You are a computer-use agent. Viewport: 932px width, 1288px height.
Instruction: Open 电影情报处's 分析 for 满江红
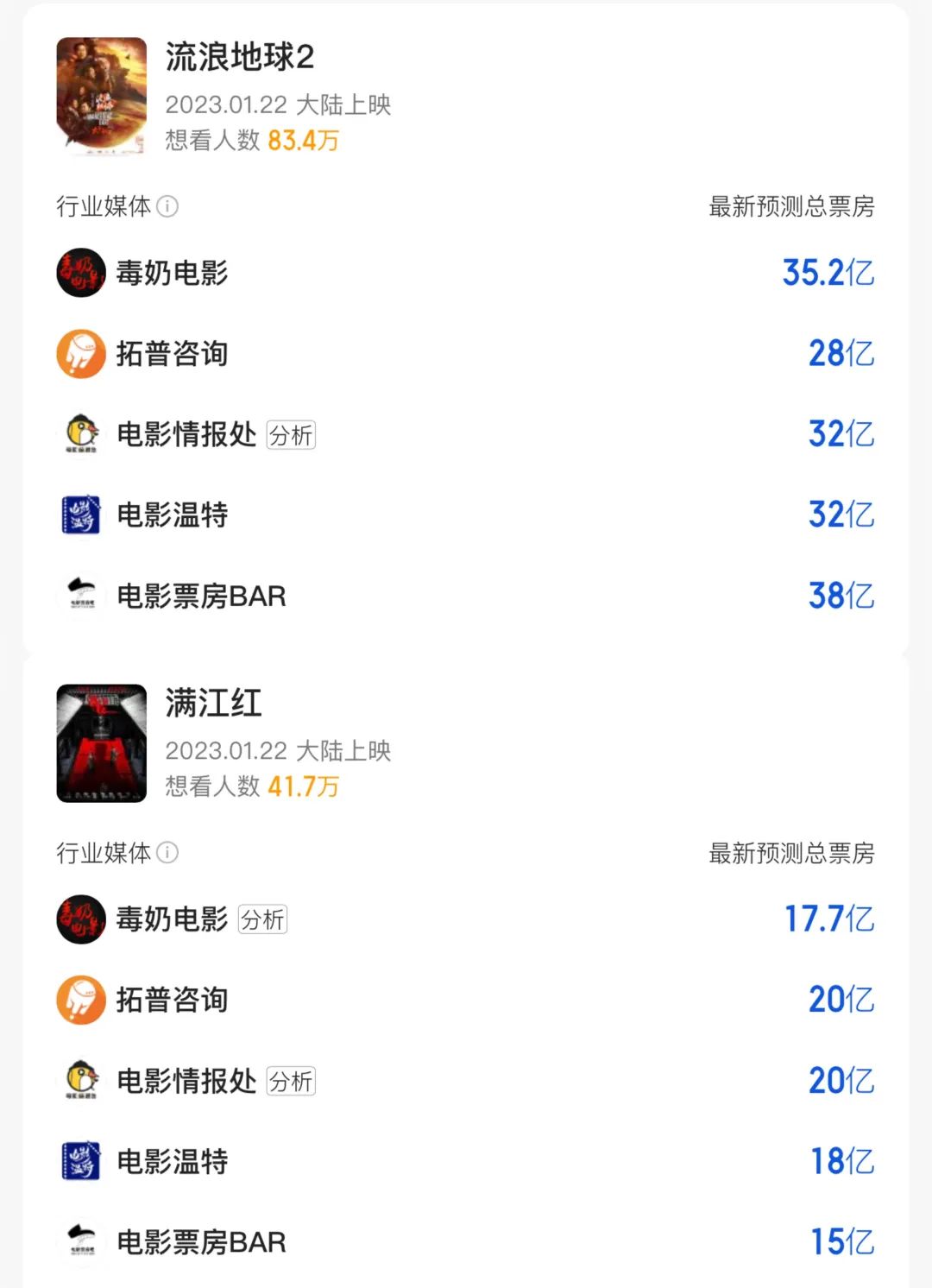tap(291, 1081)
